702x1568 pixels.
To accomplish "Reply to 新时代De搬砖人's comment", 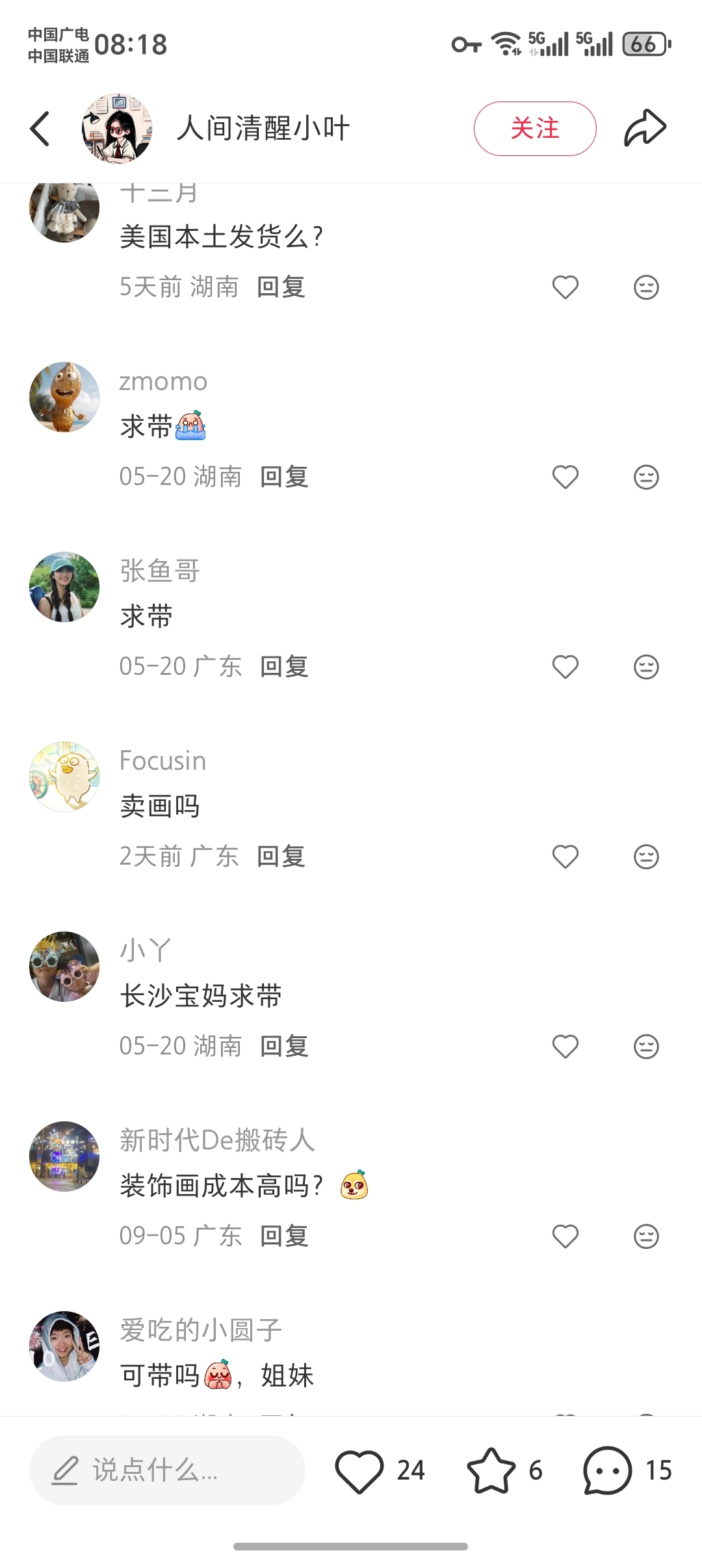I will [284, 1236].
